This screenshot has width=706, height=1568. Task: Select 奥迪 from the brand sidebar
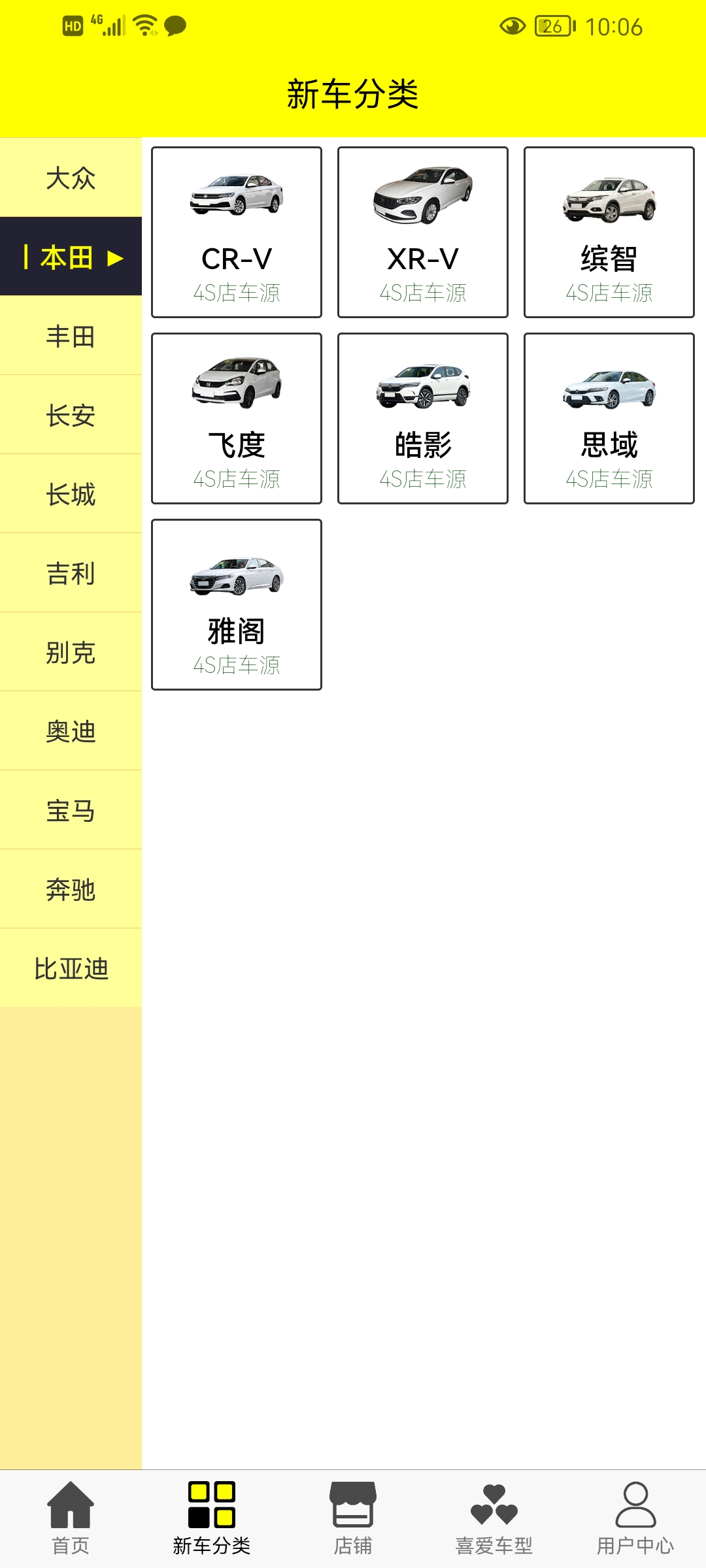point(71,731)
